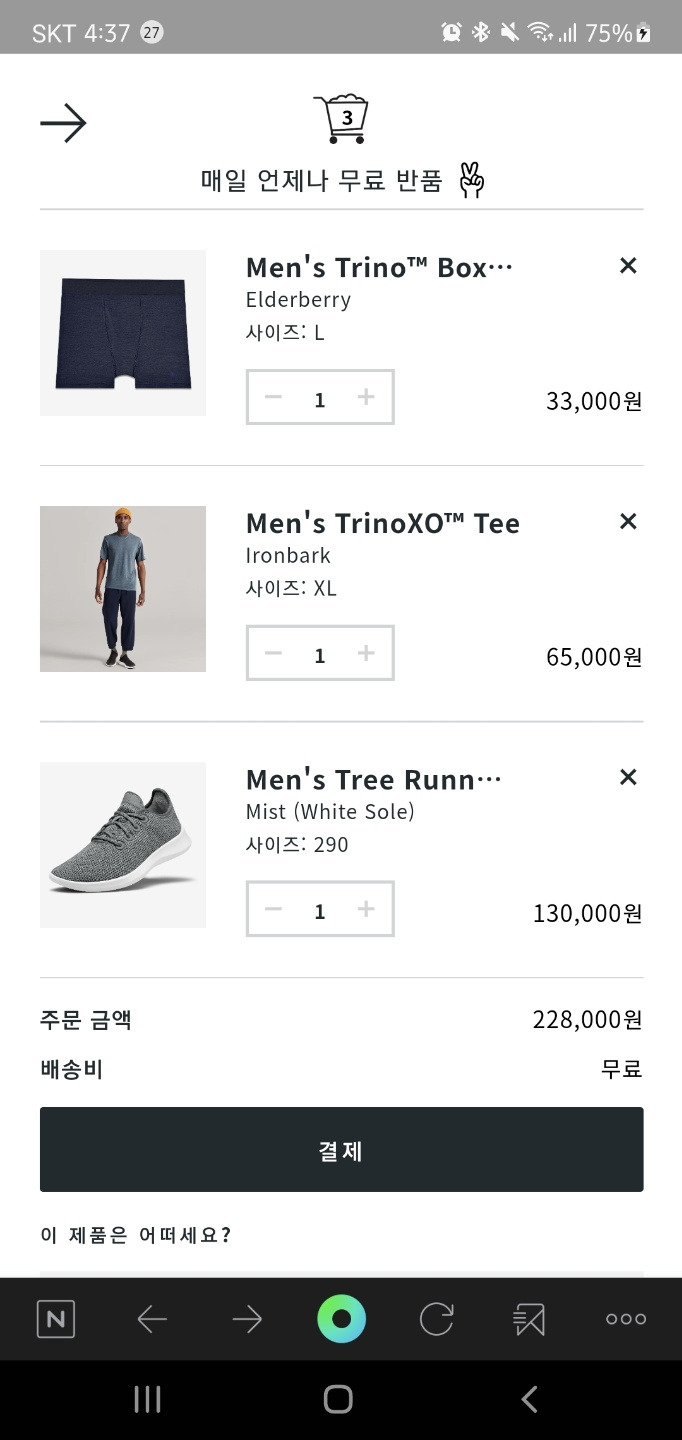Tap the system home button
682x1440 pixels.
click(338, 1399)
